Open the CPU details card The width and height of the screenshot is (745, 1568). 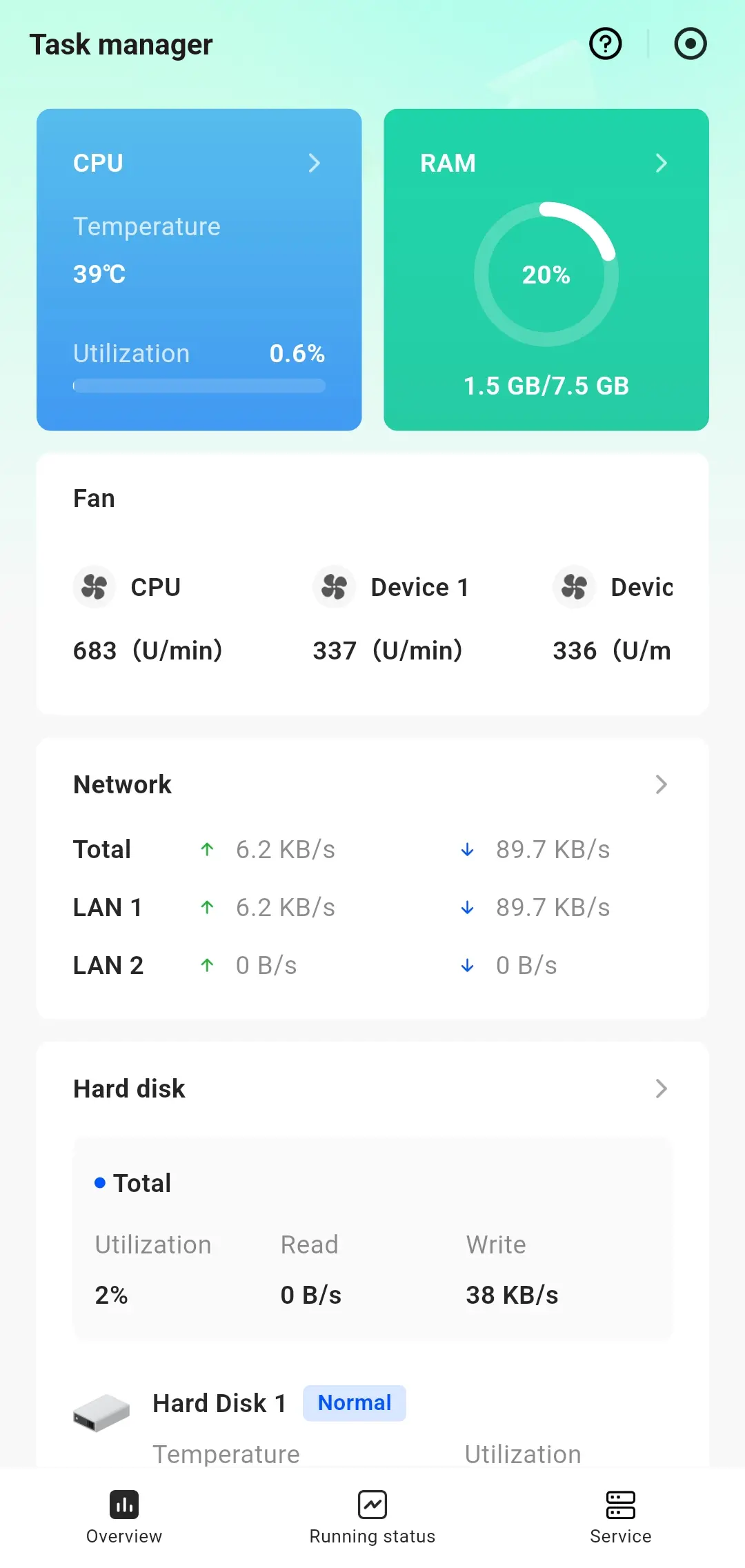(x=199, y=269)
